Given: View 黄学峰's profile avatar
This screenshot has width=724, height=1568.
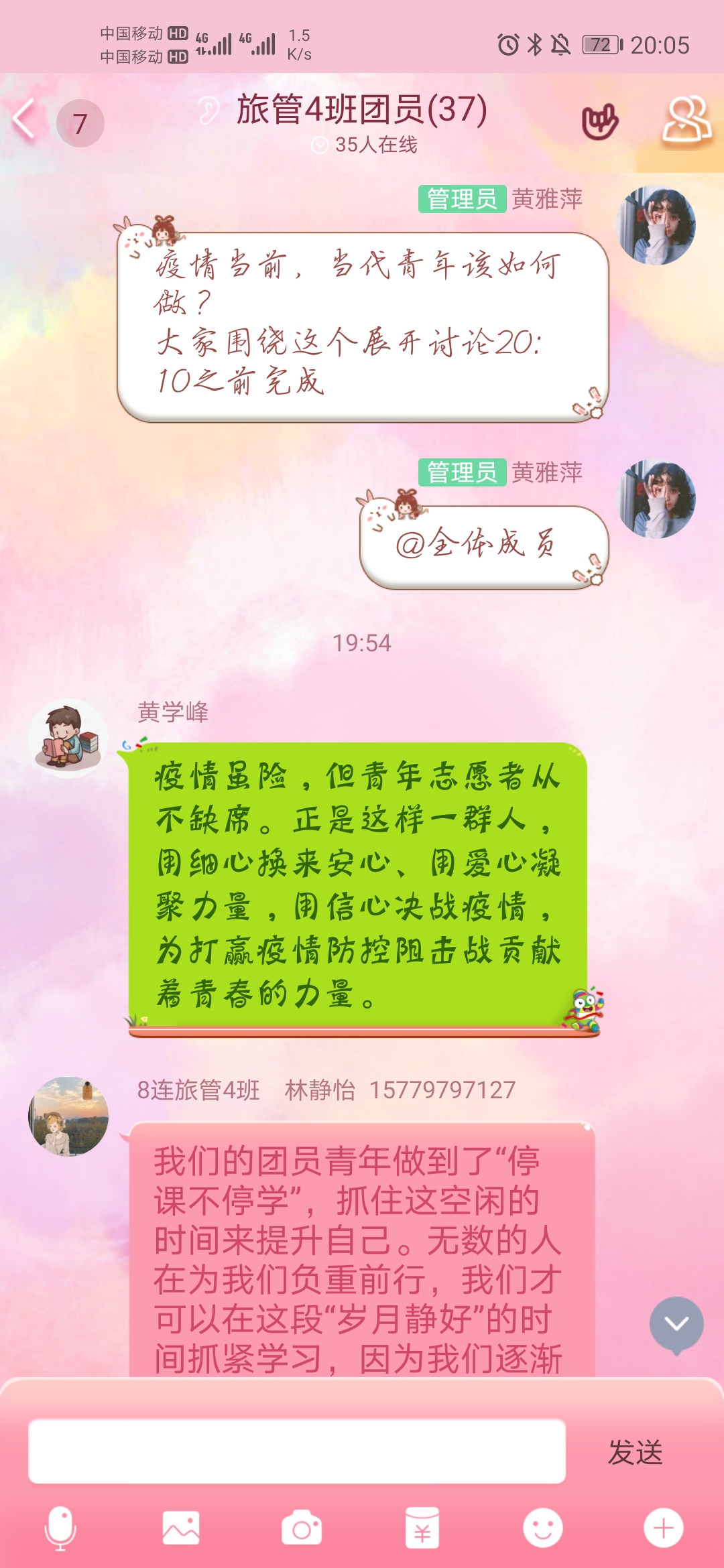Looking at the screenshot, I should (x=68, y=738).
